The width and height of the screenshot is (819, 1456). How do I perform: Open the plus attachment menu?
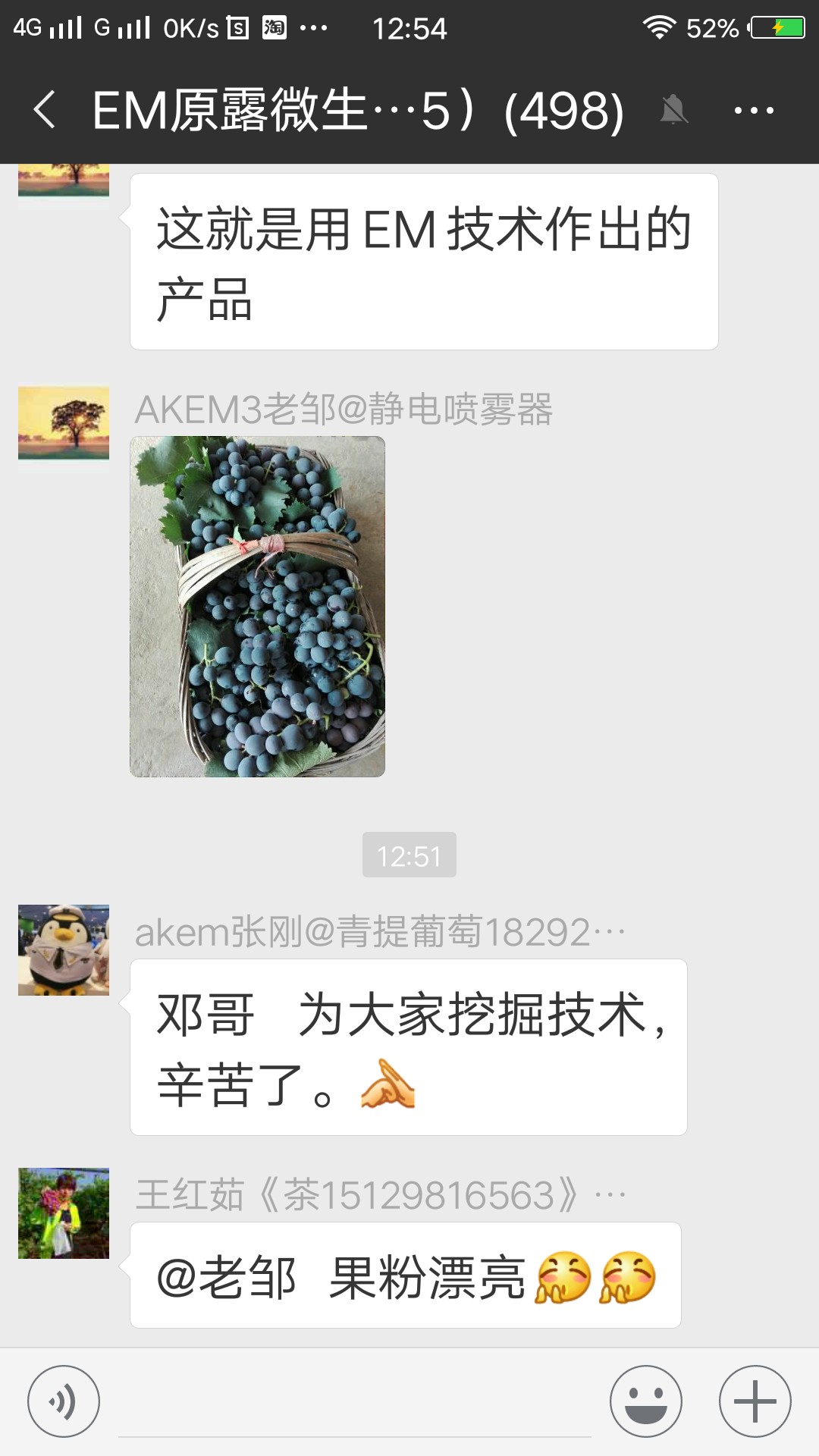tap(755, 1401)
